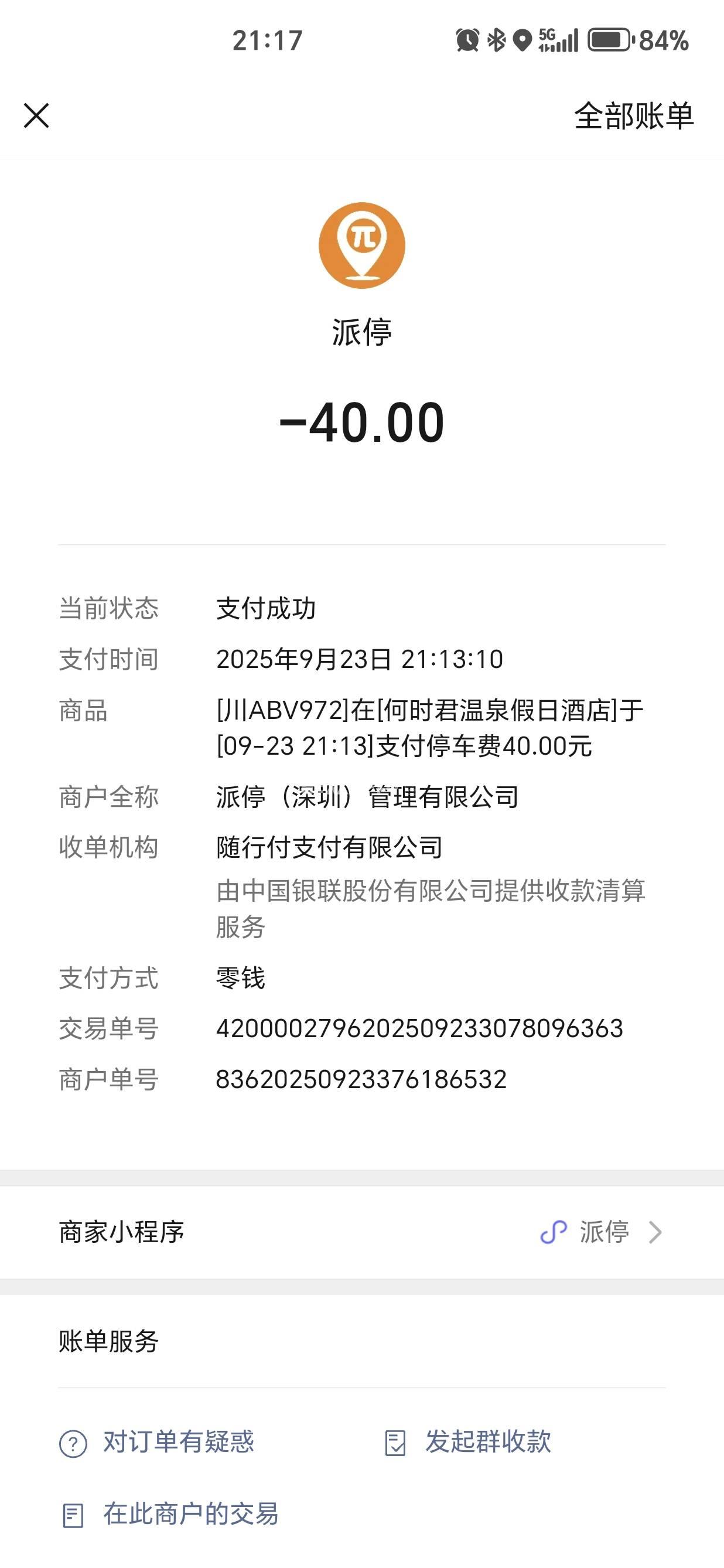Tap 对订单有疑惑 for order help
Viewport: 724px width, 1568px height.
click(x=157, y=1442)
